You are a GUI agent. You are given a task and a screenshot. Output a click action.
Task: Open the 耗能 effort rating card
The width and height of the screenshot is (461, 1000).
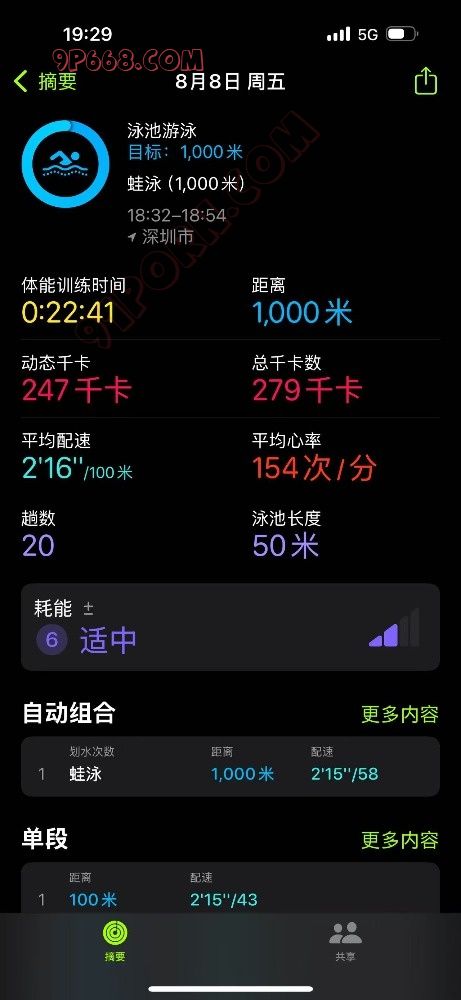[x=230, y=627]
